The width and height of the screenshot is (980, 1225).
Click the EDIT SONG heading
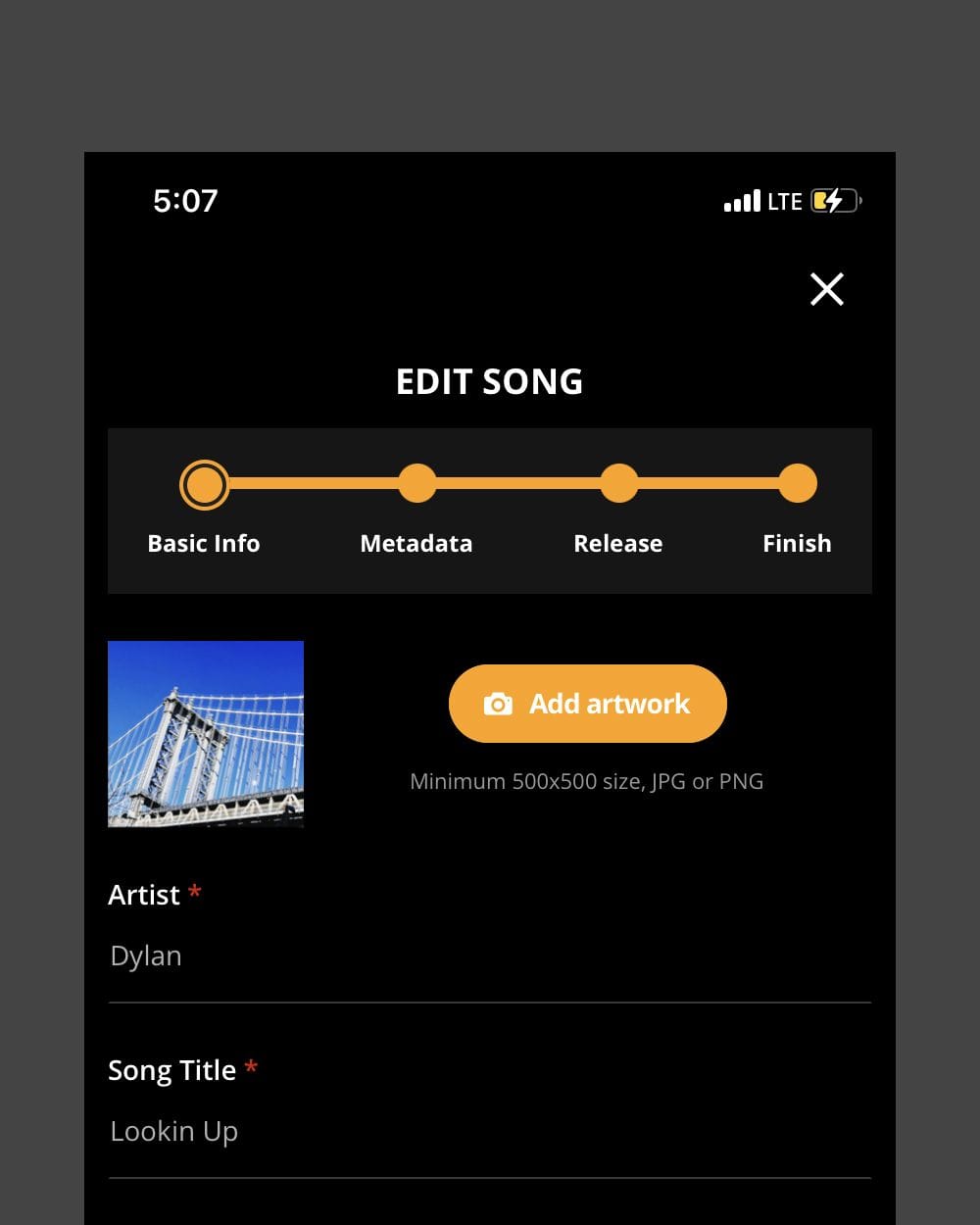[x=489, y=381]
